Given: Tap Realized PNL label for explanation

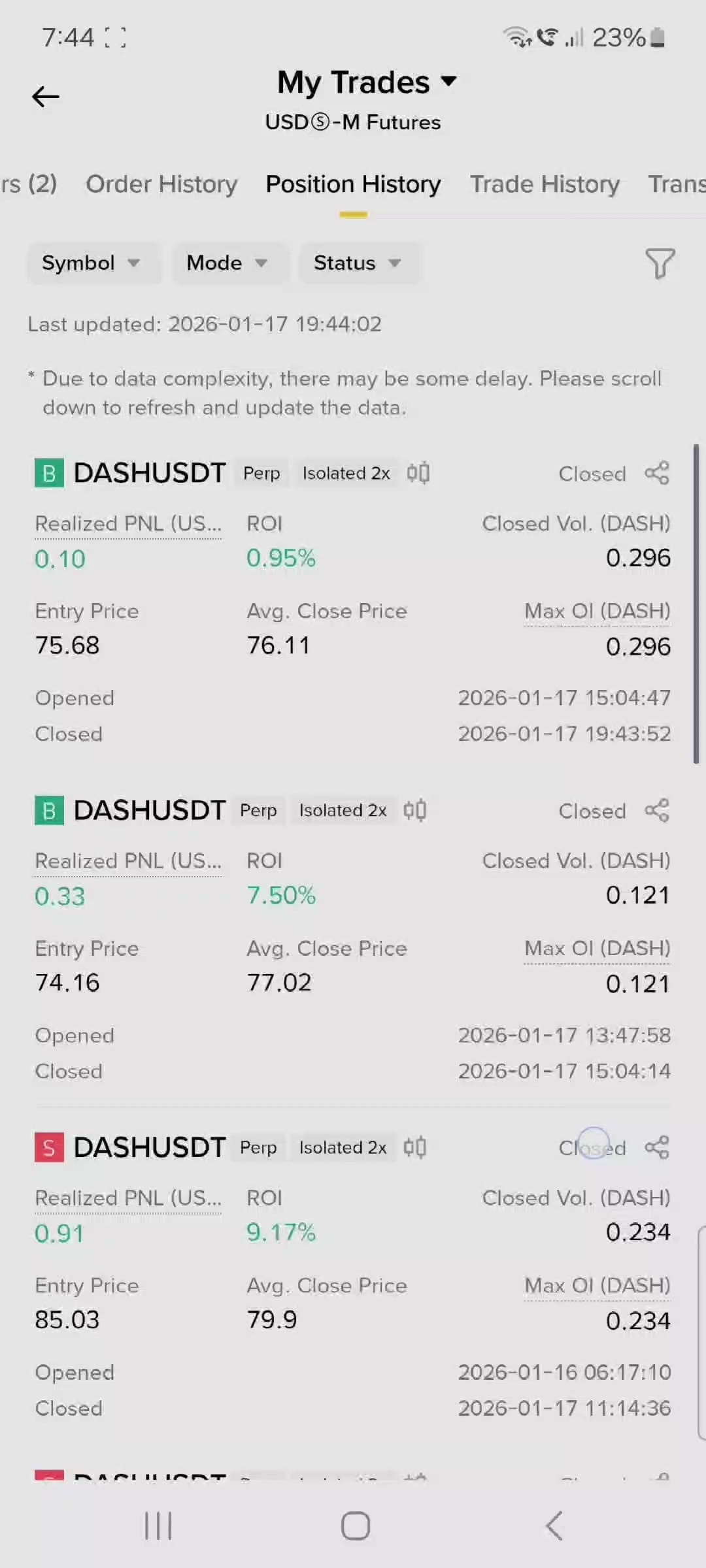Looking at the screenshot, I should point(127,523).
